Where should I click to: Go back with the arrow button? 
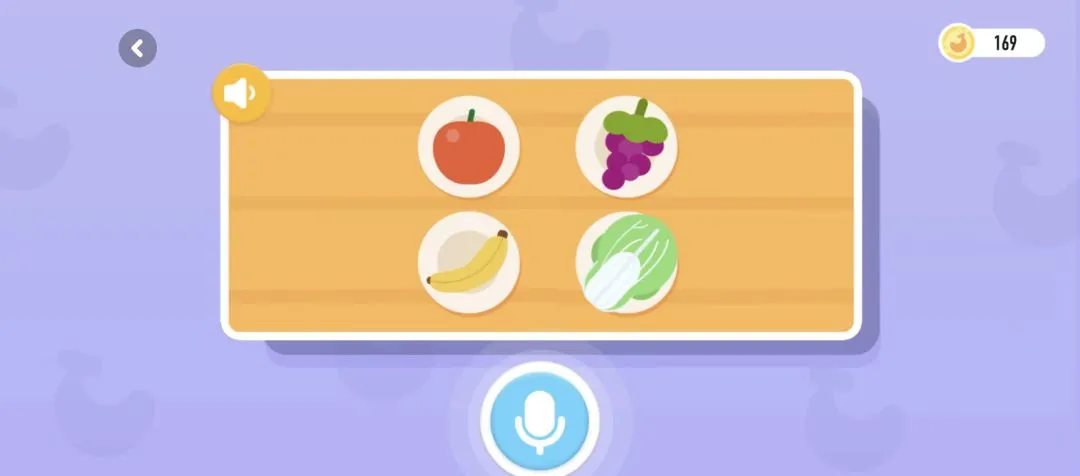tap(138, 48)
